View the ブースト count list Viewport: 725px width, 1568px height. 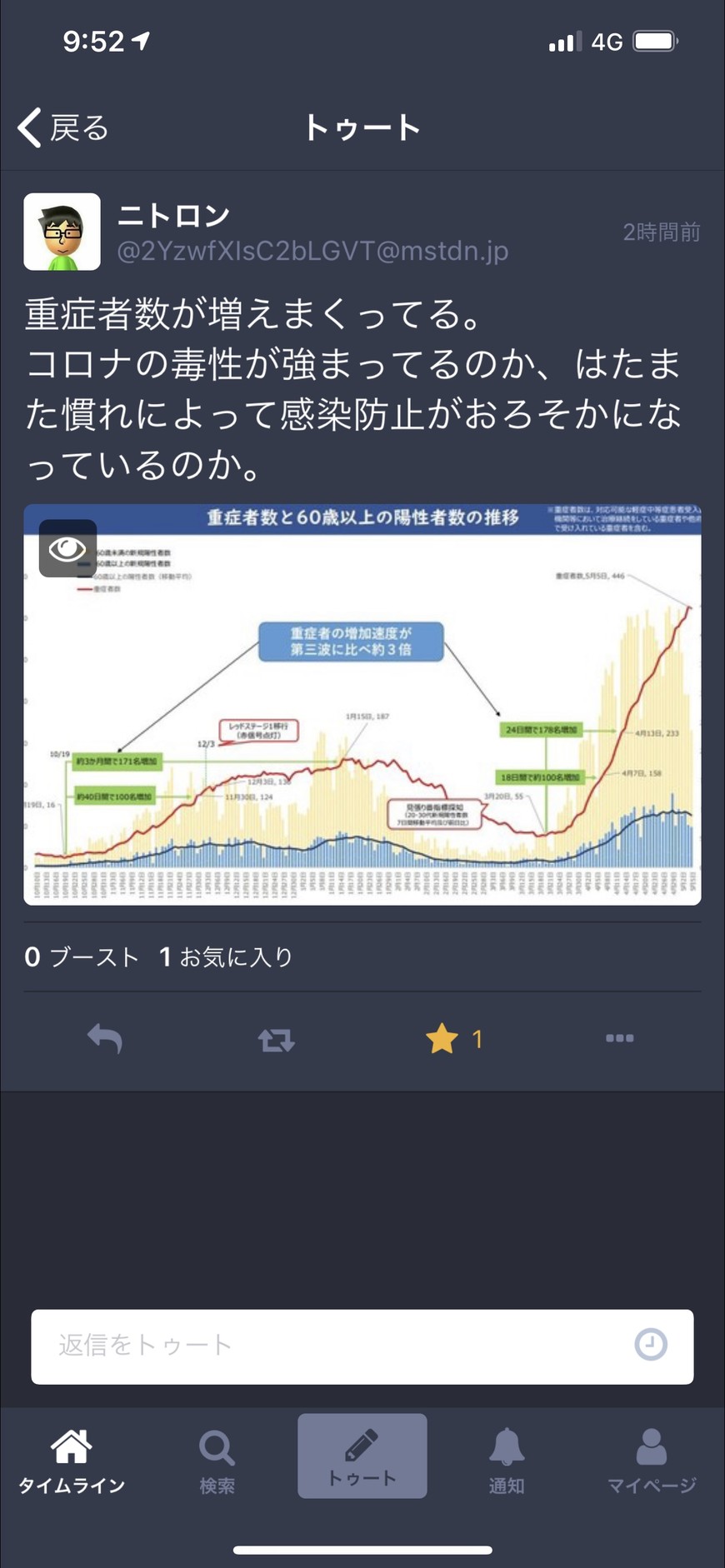pos(82,956)
